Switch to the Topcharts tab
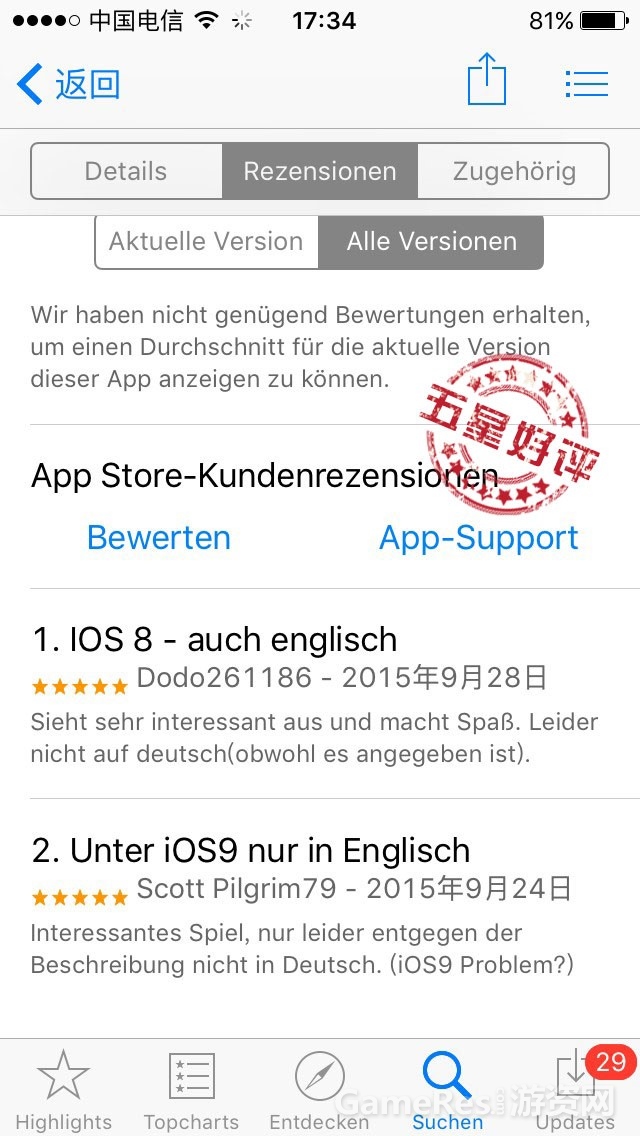The width and height of the screenshot is (640, 1136). (191, 1090)
